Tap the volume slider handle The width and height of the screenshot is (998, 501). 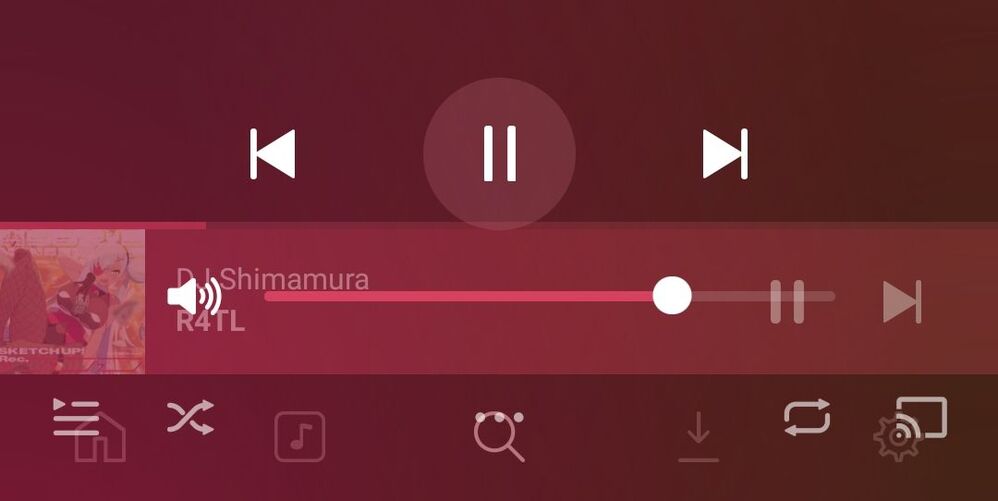[672, 295]
